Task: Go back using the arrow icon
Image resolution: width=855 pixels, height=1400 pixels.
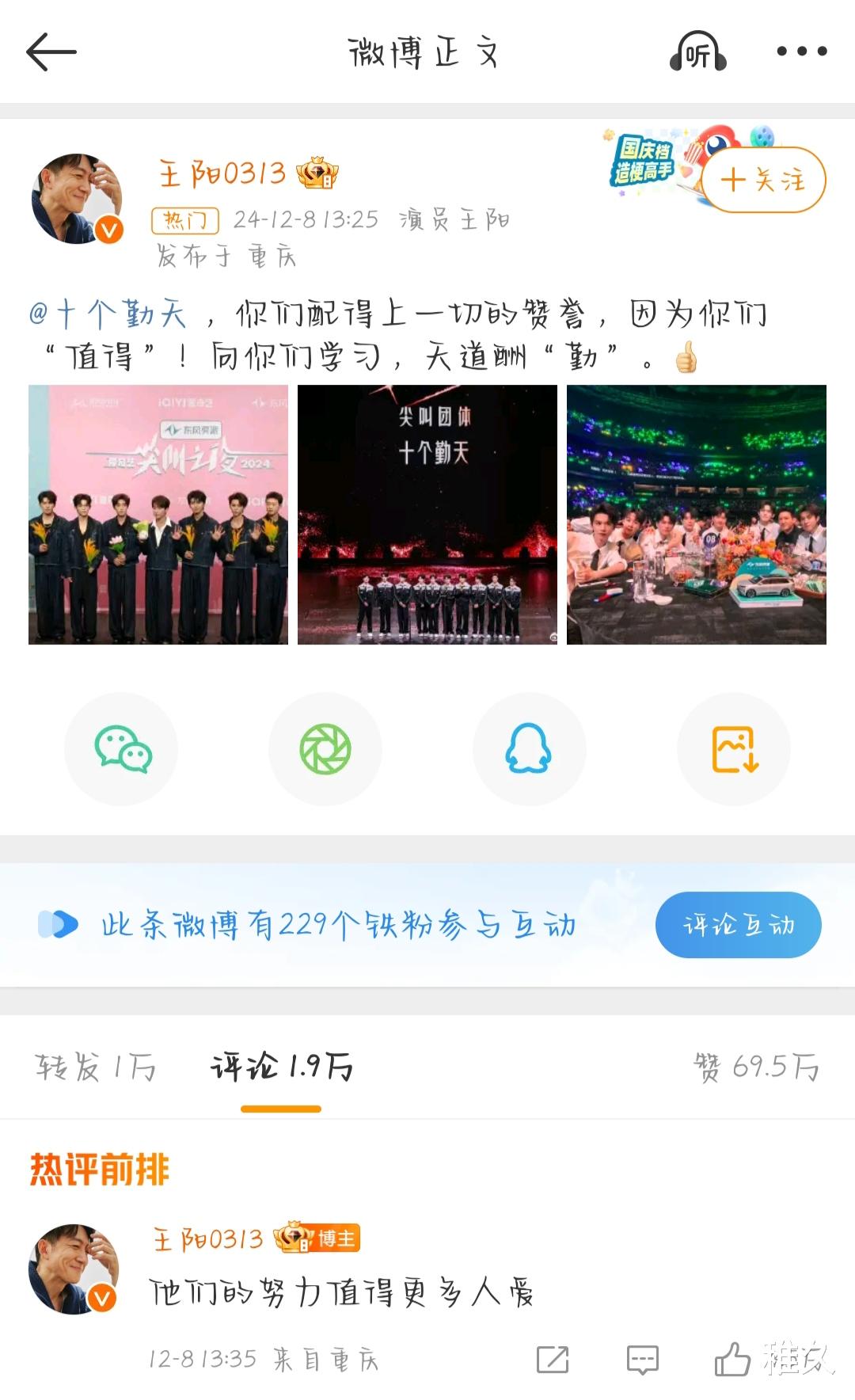Action: [x=51, y=52]
